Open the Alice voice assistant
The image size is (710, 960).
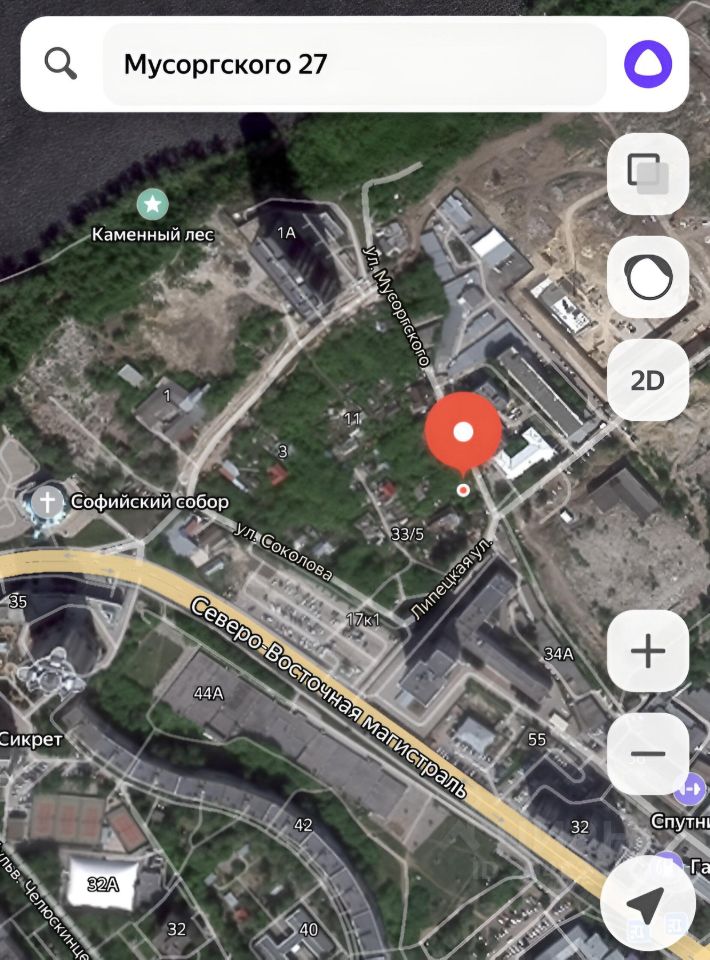tap(648, 65)
